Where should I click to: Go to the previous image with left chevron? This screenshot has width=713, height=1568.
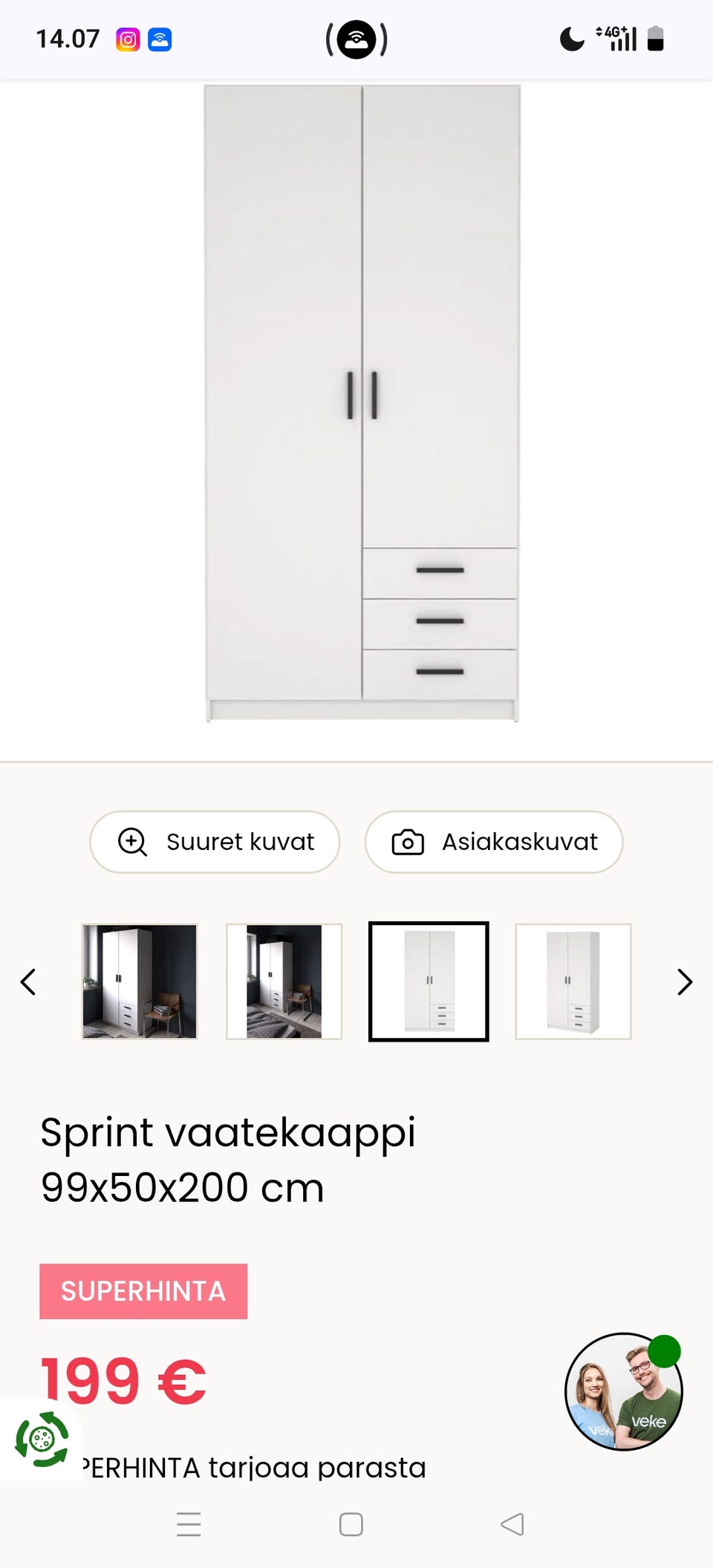pos(28,981)
